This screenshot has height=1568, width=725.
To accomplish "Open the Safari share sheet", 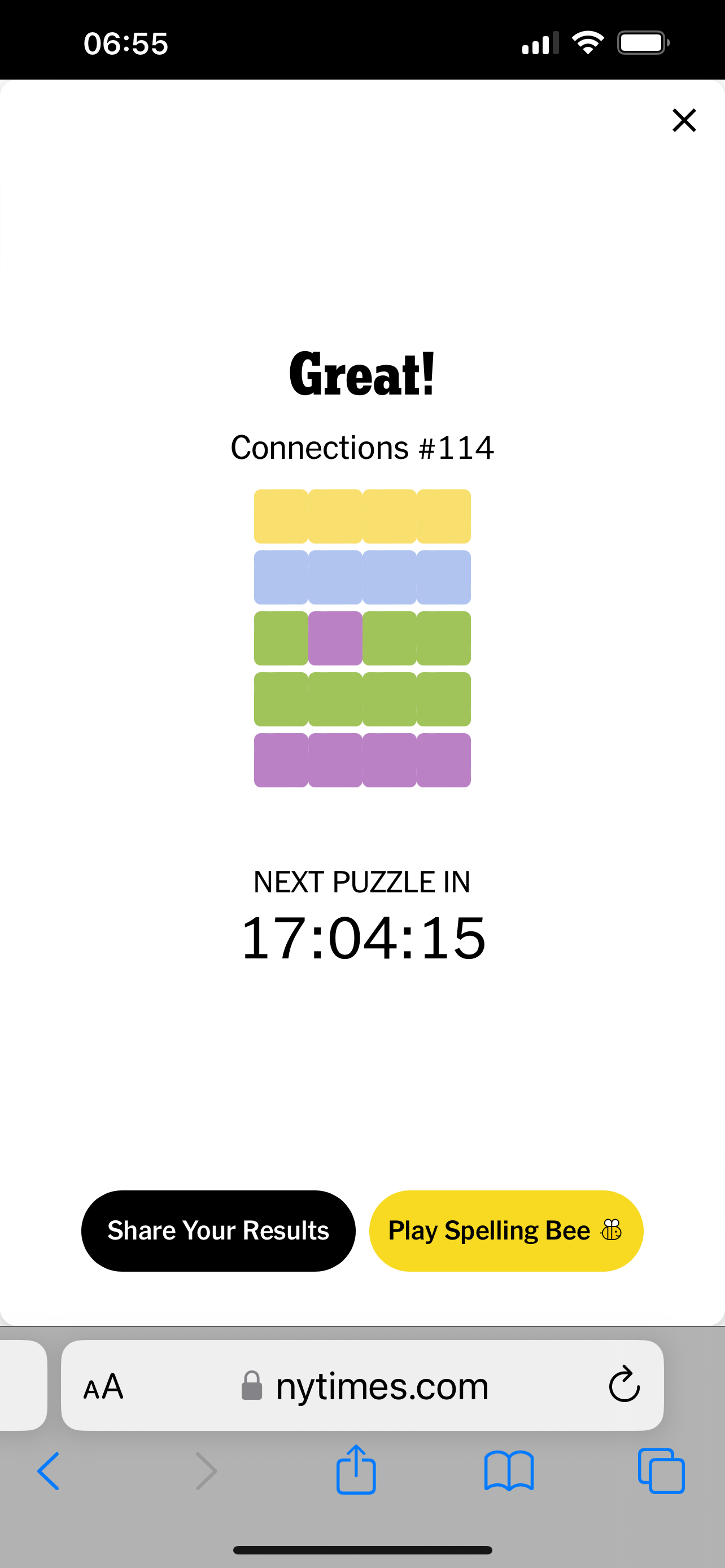I will tap(356, 1469).
